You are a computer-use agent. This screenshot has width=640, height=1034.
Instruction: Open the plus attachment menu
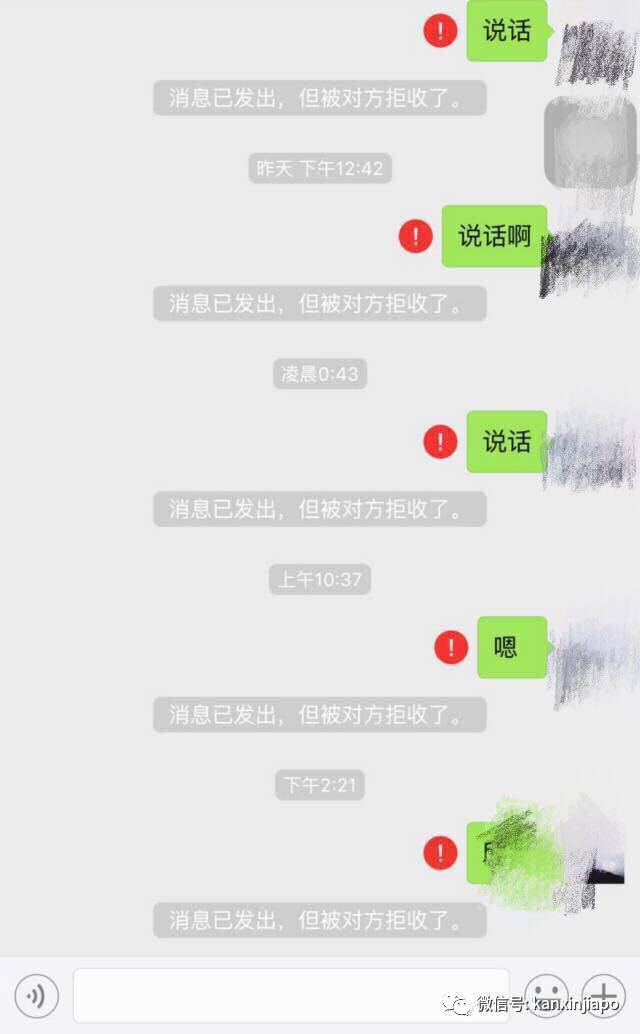[x=604, y=996]
